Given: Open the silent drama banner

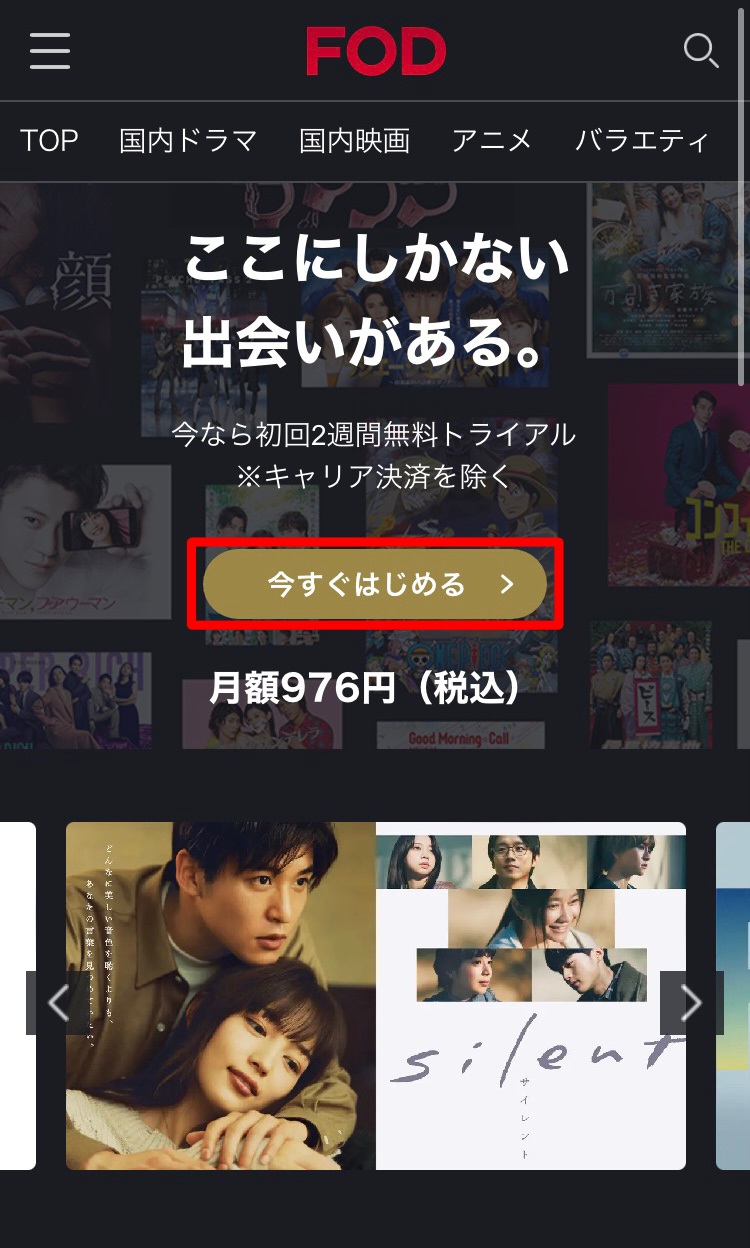Looking at the screenshot, I should pyautogui.click(x=375, y=995).
